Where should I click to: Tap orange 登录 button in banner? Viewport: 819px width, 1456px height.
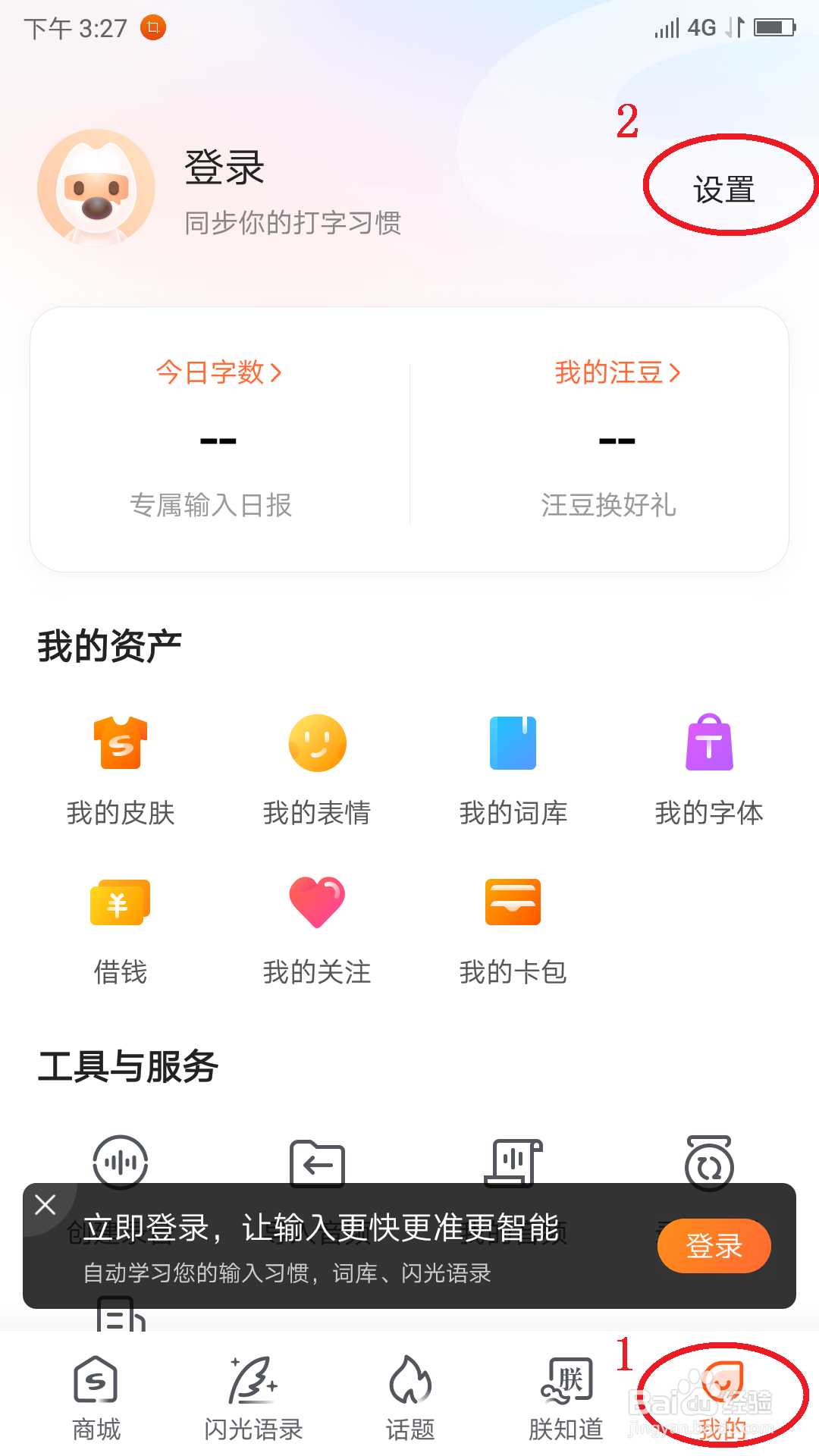tap(714, 1246)
